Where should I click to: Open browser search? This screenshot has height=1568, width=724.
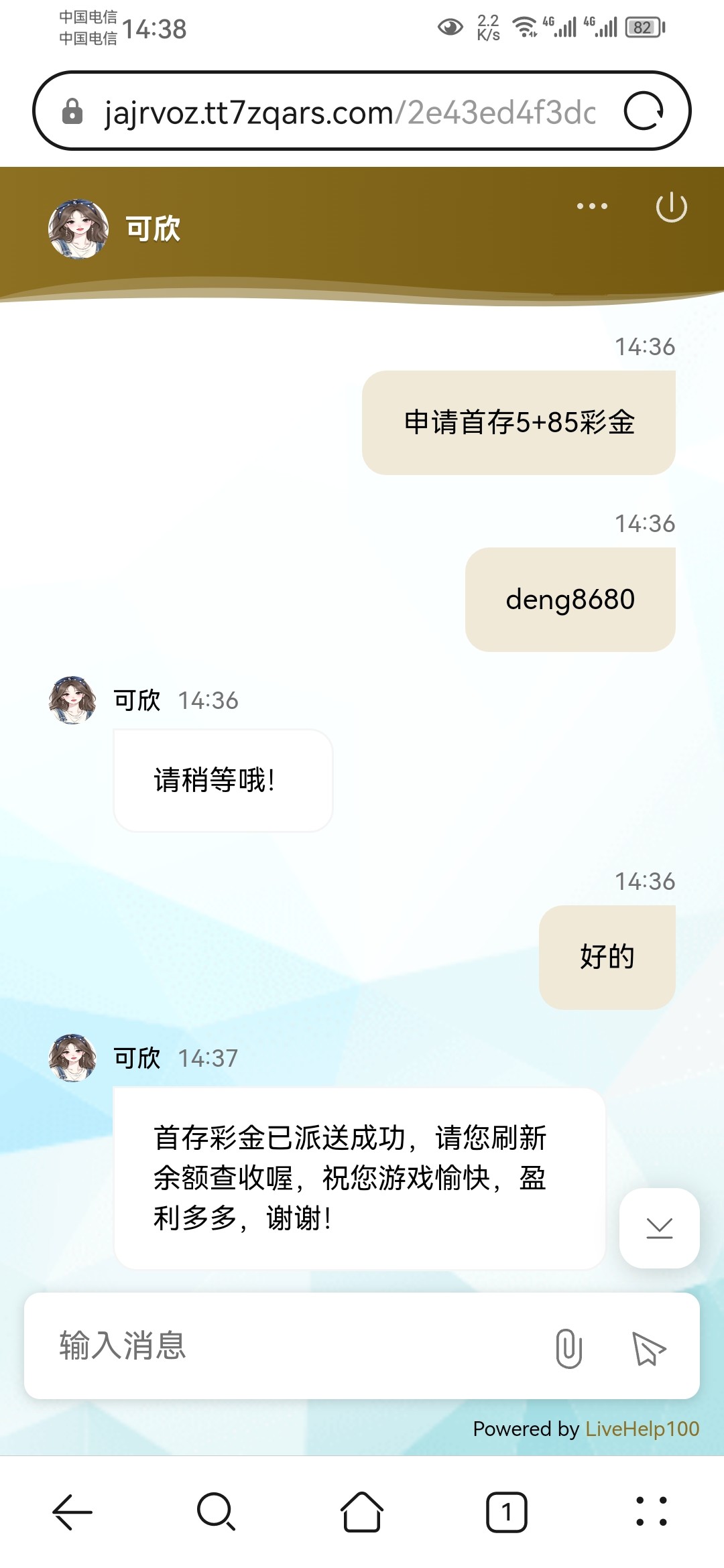216,1512
